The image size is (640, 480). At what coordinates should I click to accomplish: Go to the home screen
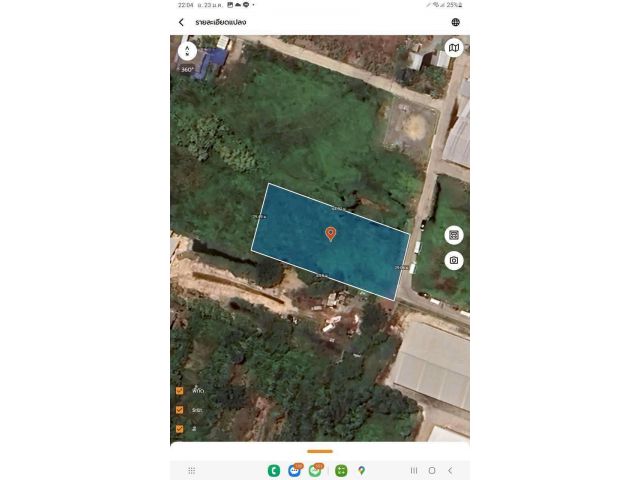432,470
